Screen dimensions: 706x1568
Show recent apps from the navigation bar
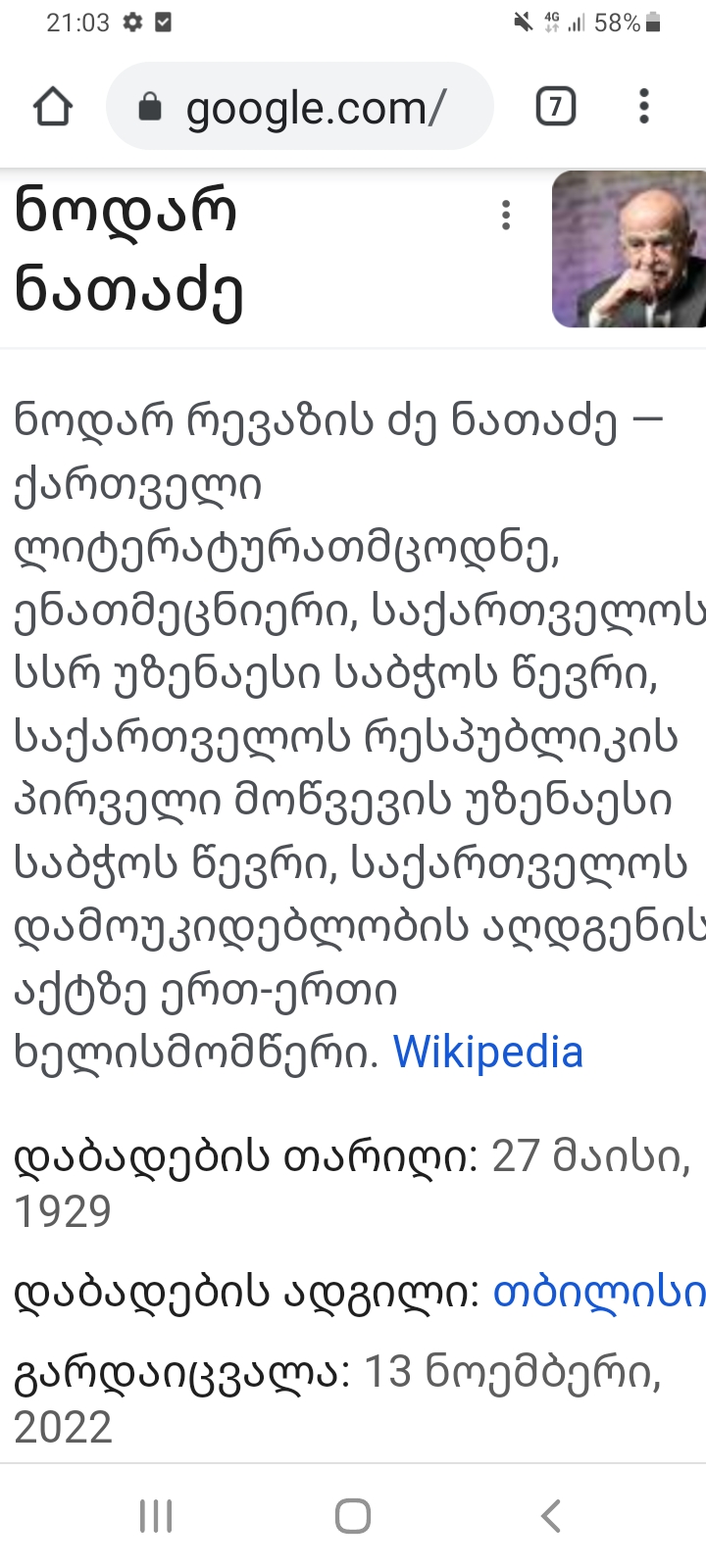click(x=156, y=1516)
